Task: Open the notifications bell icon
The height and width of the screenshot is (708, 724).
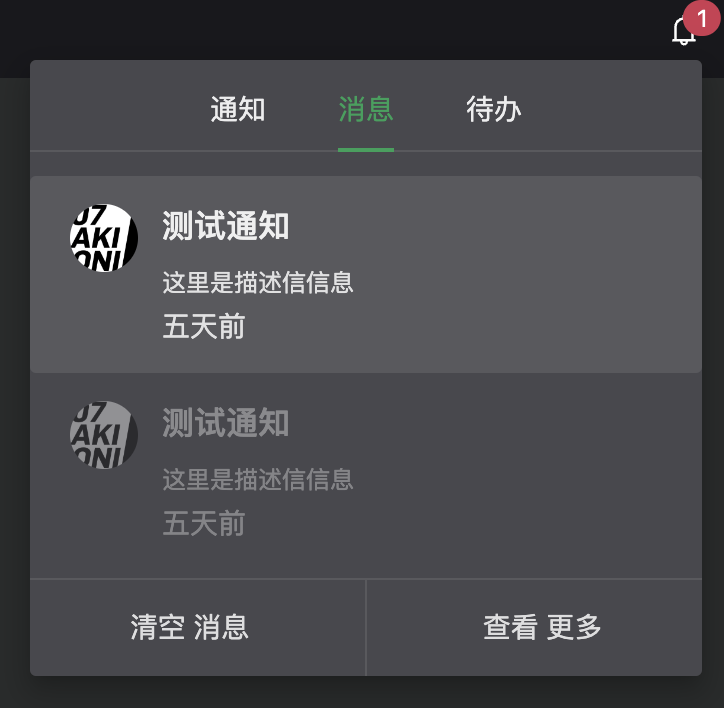Action: coord(684,31)
